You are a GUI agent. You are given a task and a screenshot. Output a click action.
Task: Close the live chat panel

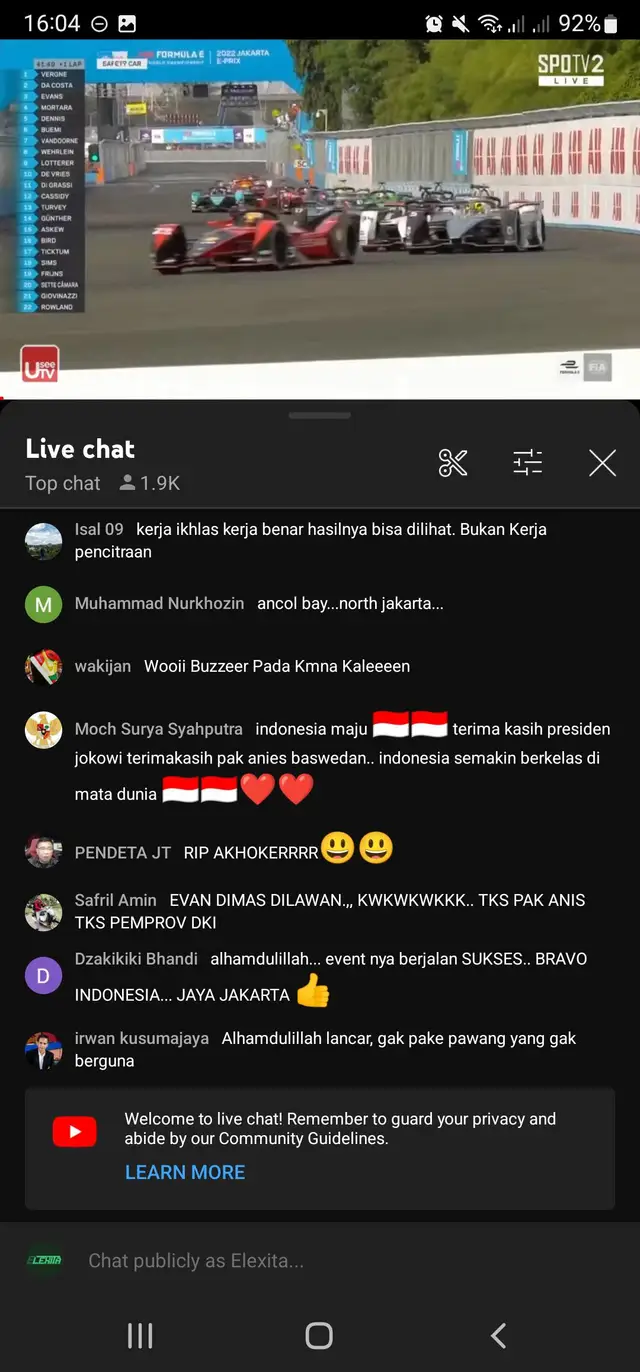(602, 462)
